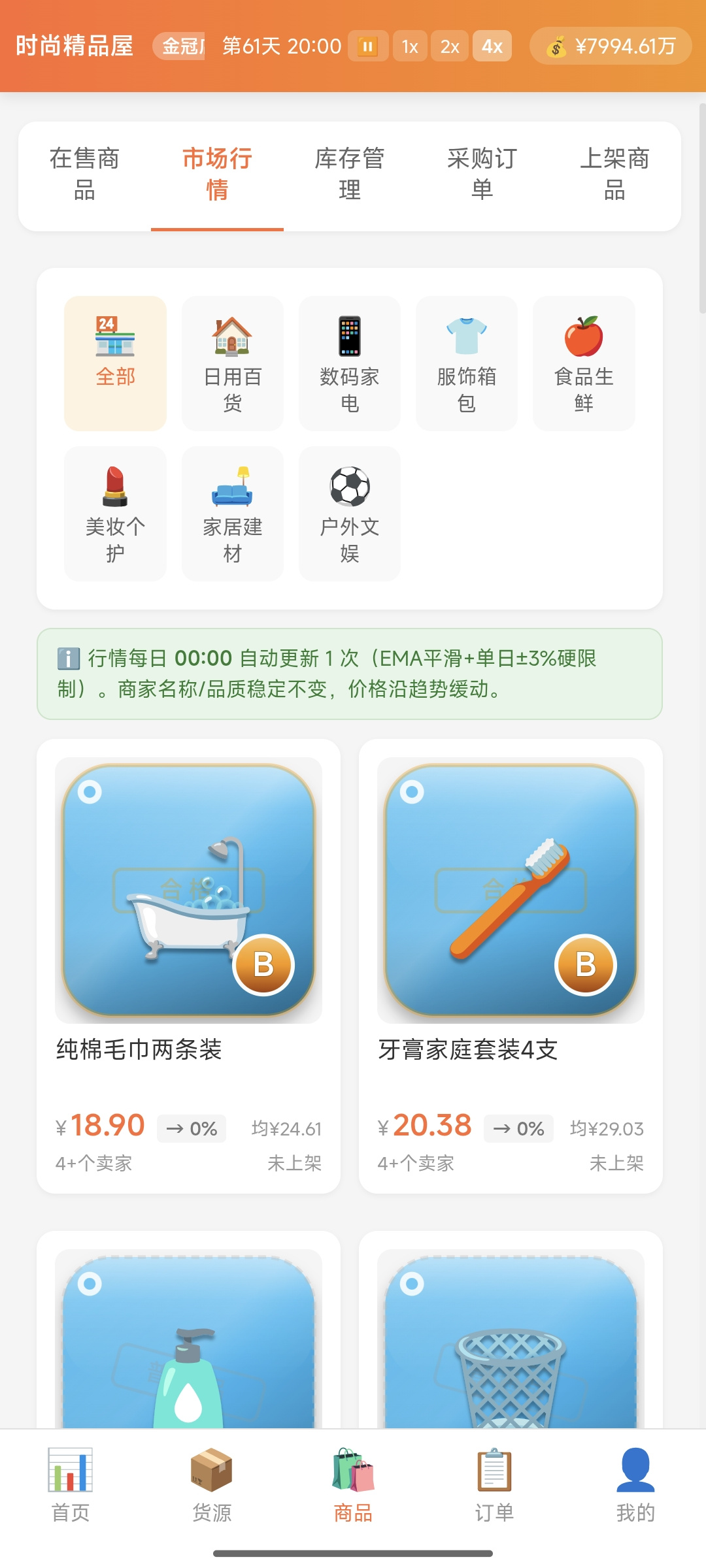Set game speed to 4x
The height and width of the screenshot is (1568, 706).
492,46
